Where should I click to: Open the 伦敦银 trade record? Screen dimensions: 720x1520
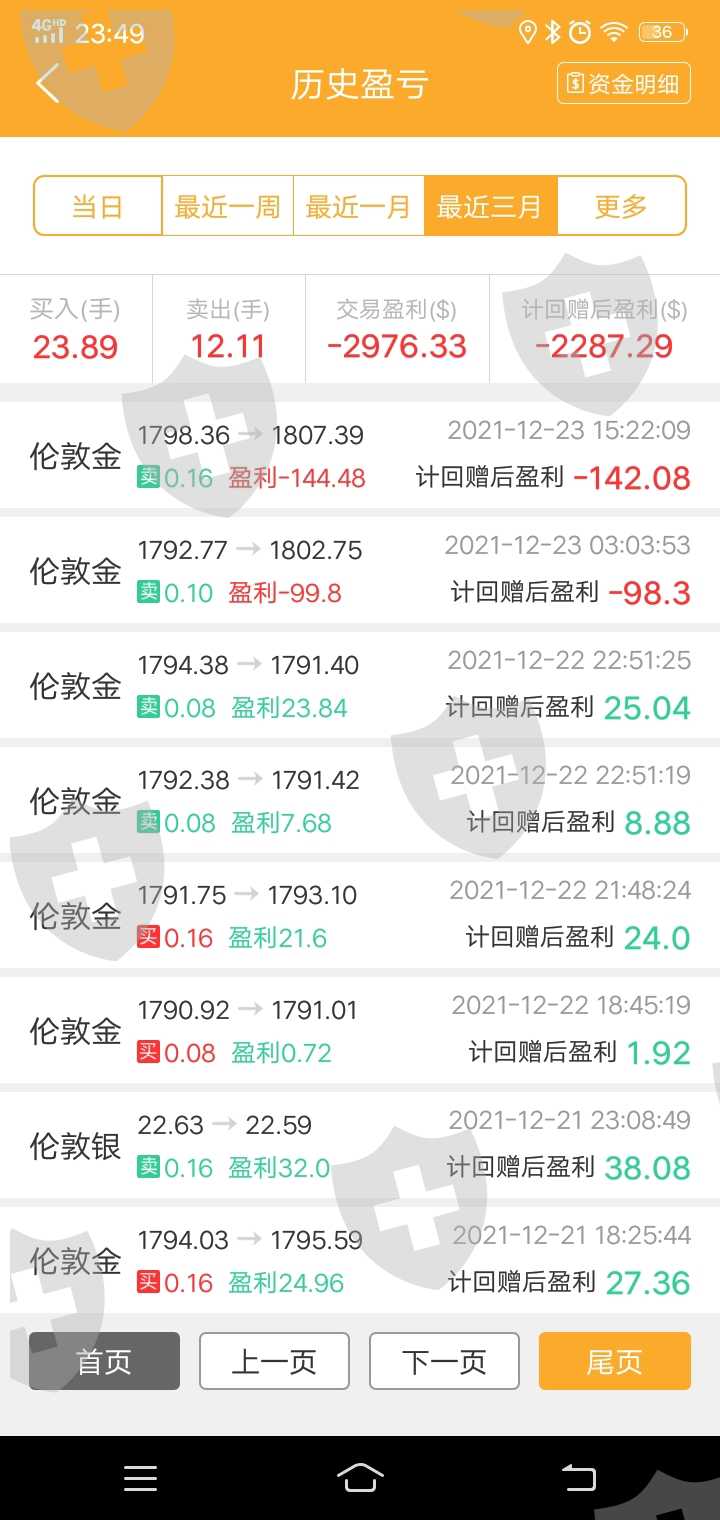[360, 1146]
